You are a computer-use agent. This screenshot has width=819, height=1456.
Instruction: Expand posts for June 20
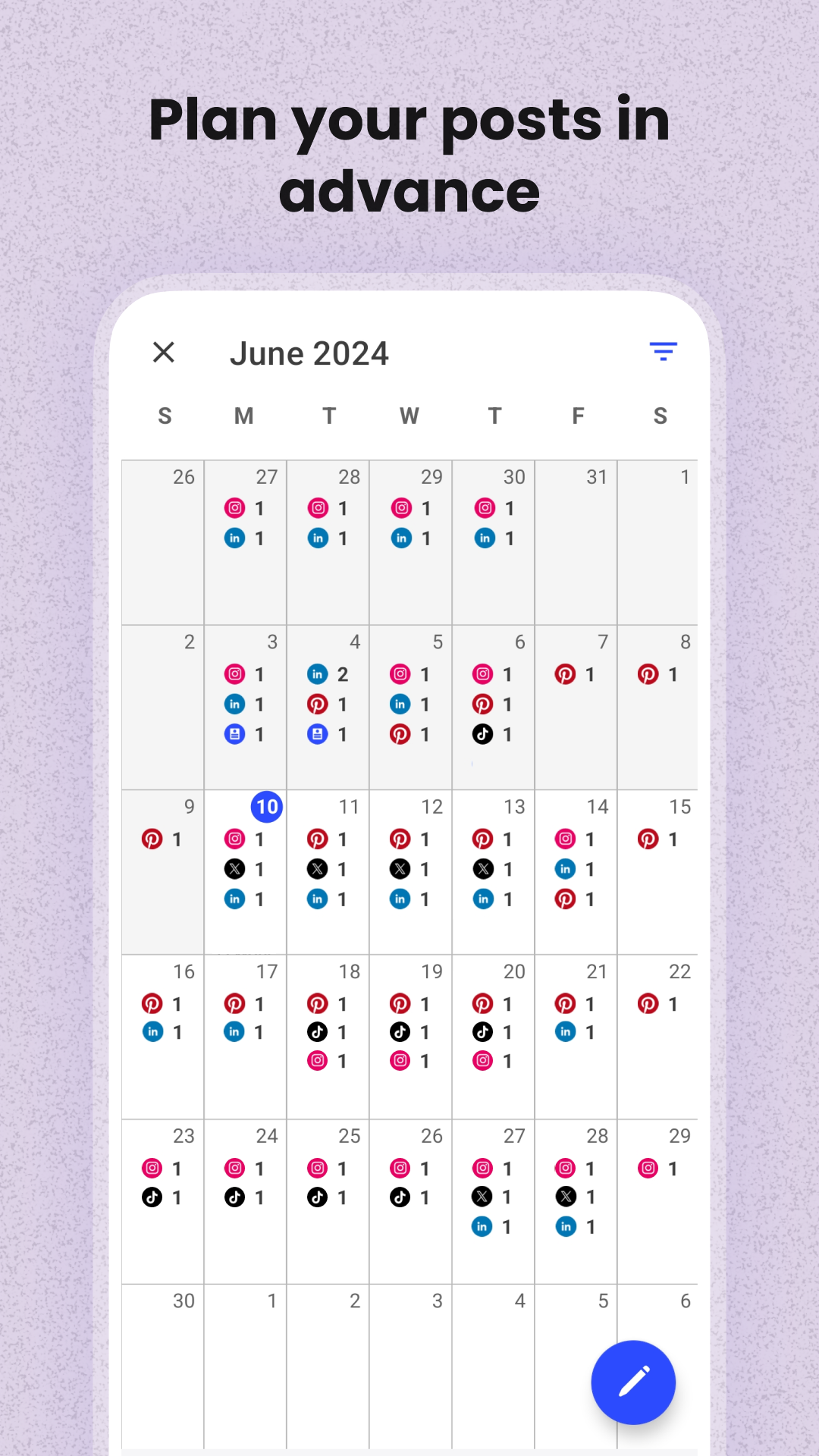coord(492,1031)
